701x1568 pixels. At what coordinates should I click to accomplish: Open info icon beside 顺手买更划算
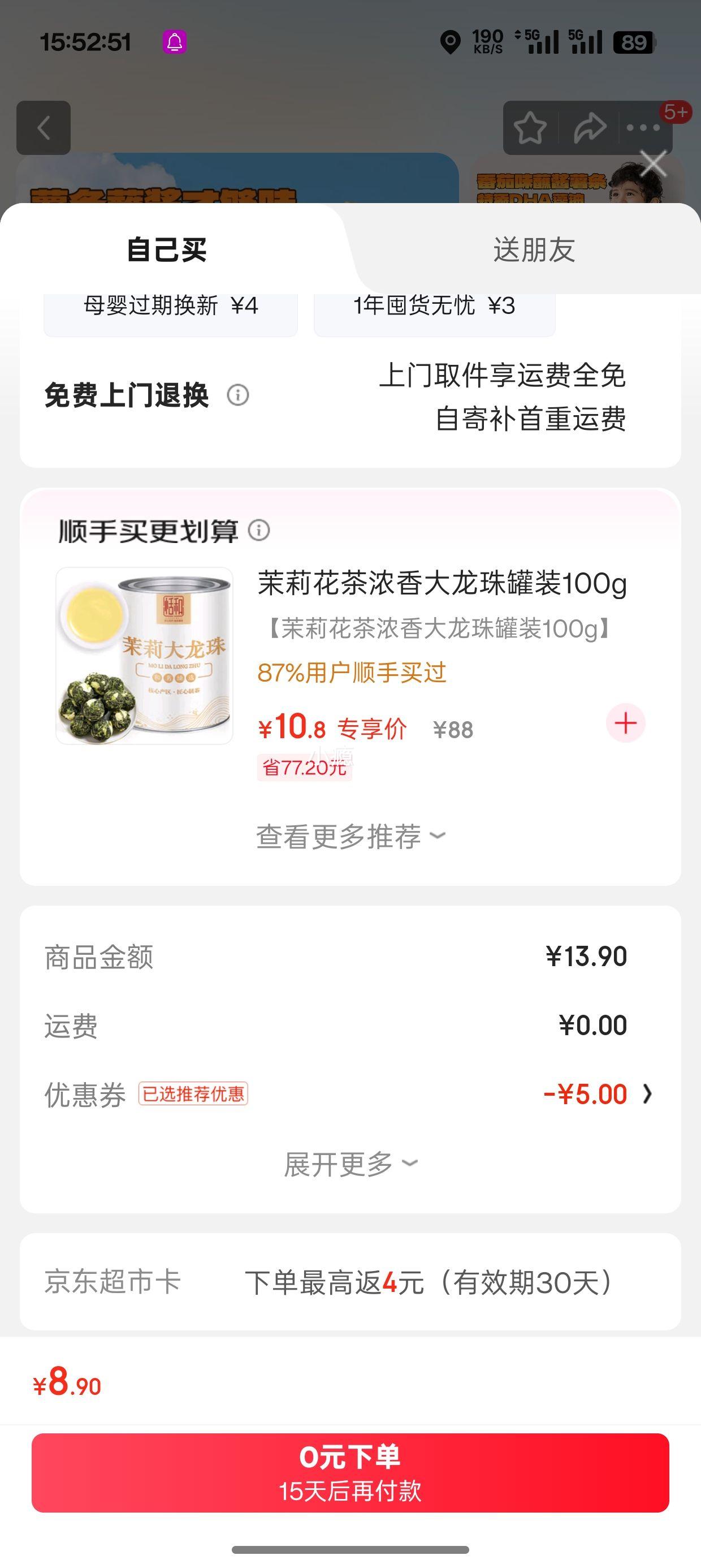pos(259,530)
